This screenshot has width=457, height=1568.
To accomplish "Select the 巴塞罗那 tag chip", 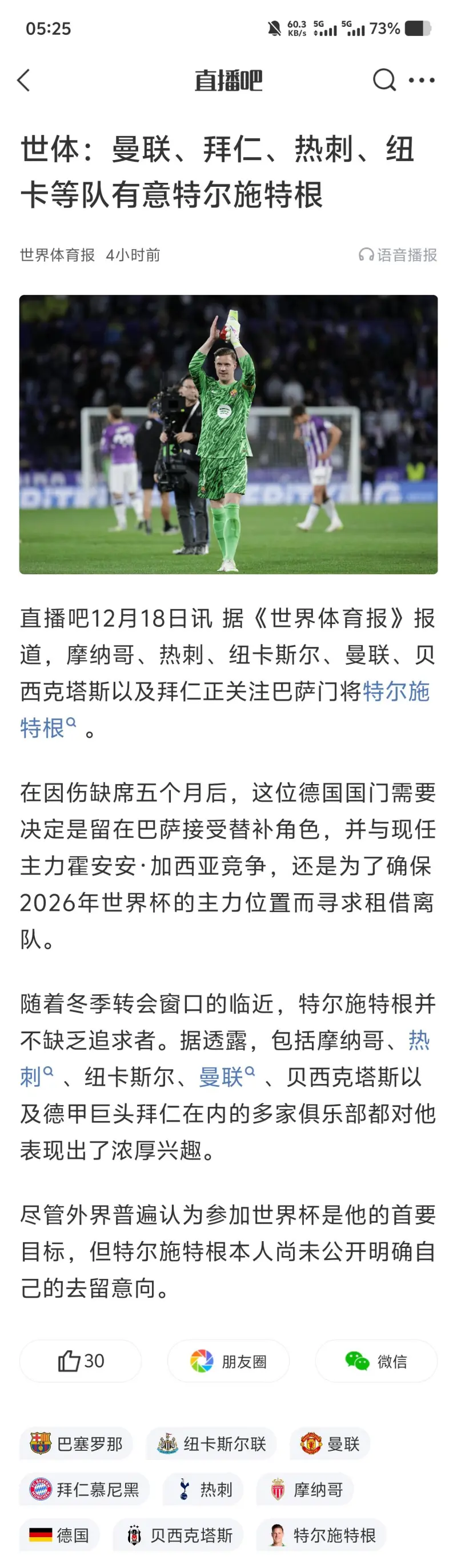I will point(76,1444).
